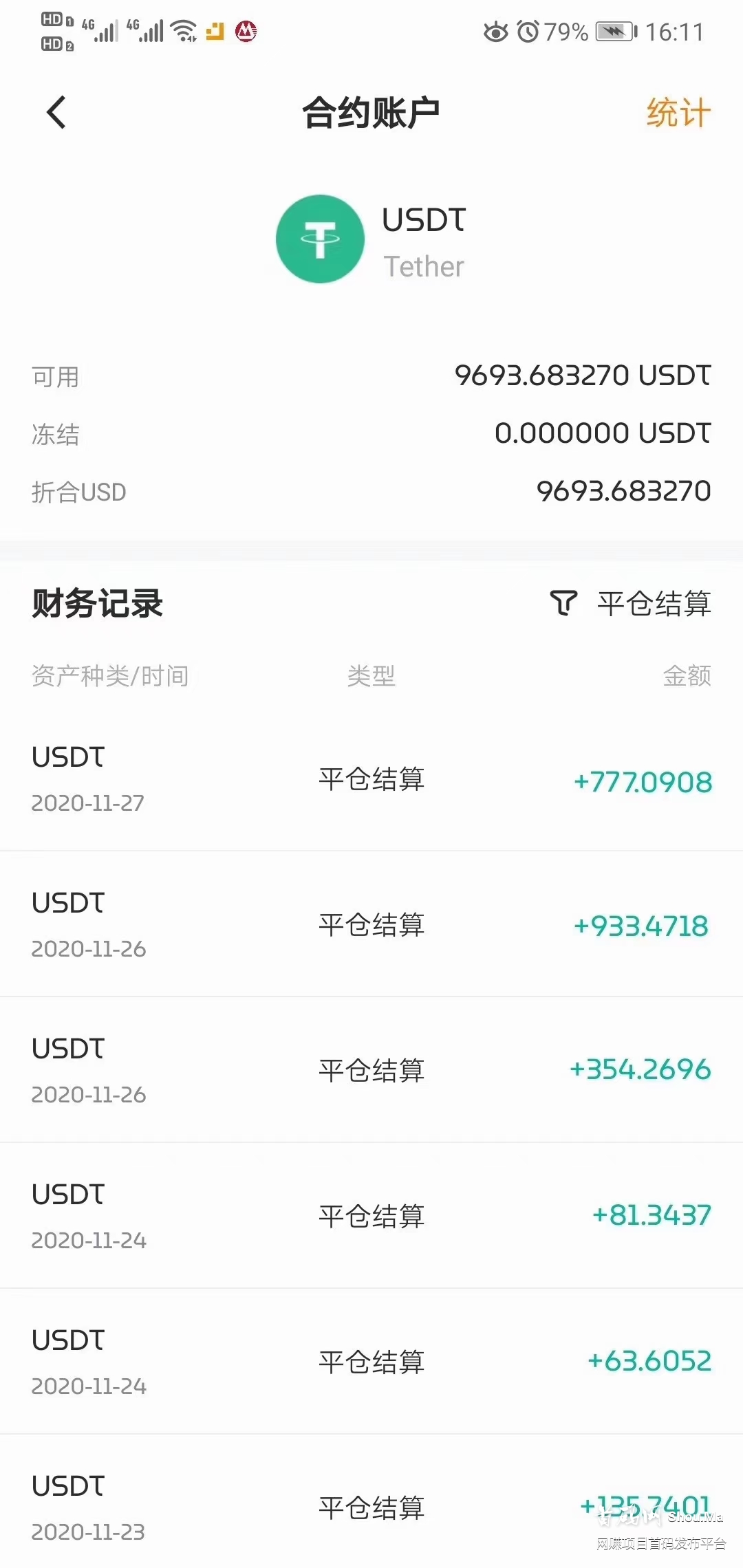Tap the Tether USDT coin logo
743x1568 pixels.
(320, 239)
